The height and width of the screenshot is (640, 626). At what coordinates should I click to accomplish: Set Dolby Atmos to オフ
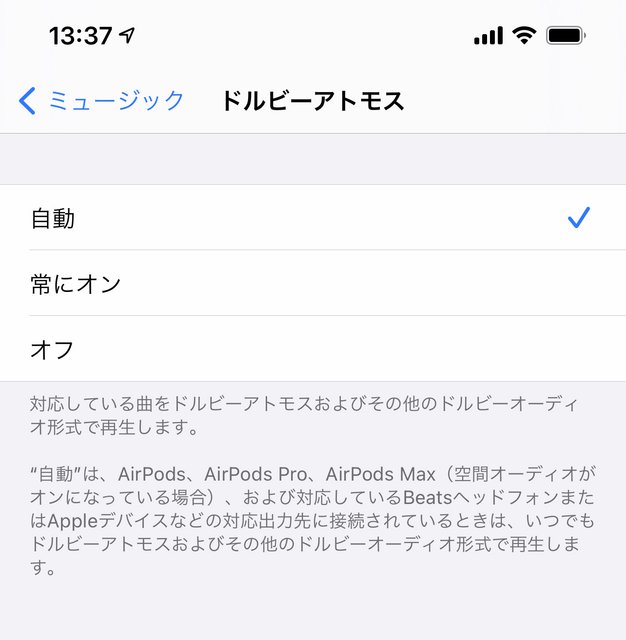point(312,350)
